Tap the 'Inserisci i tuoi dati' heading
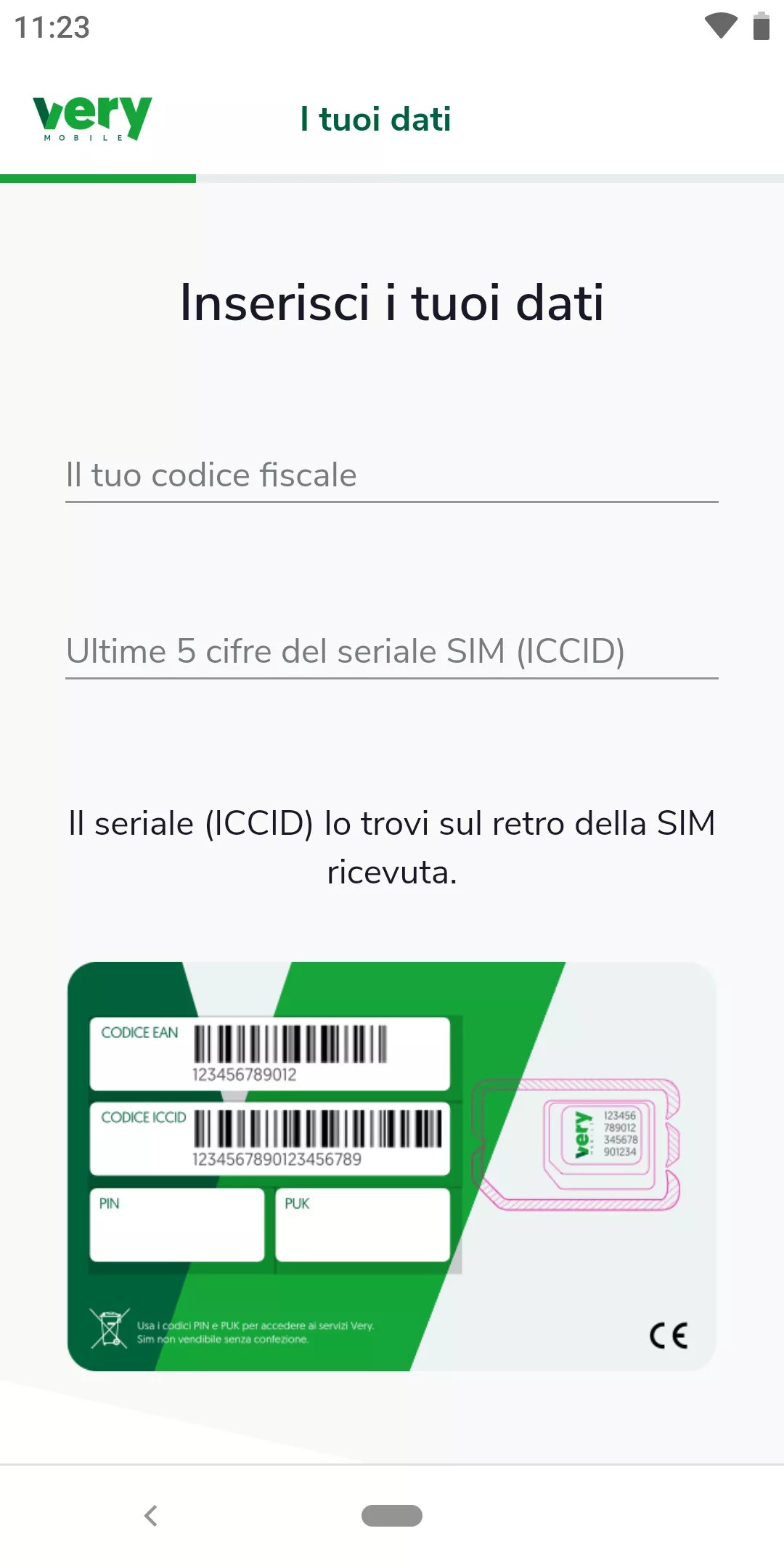 pyautogui.click(x=392, y=303)
